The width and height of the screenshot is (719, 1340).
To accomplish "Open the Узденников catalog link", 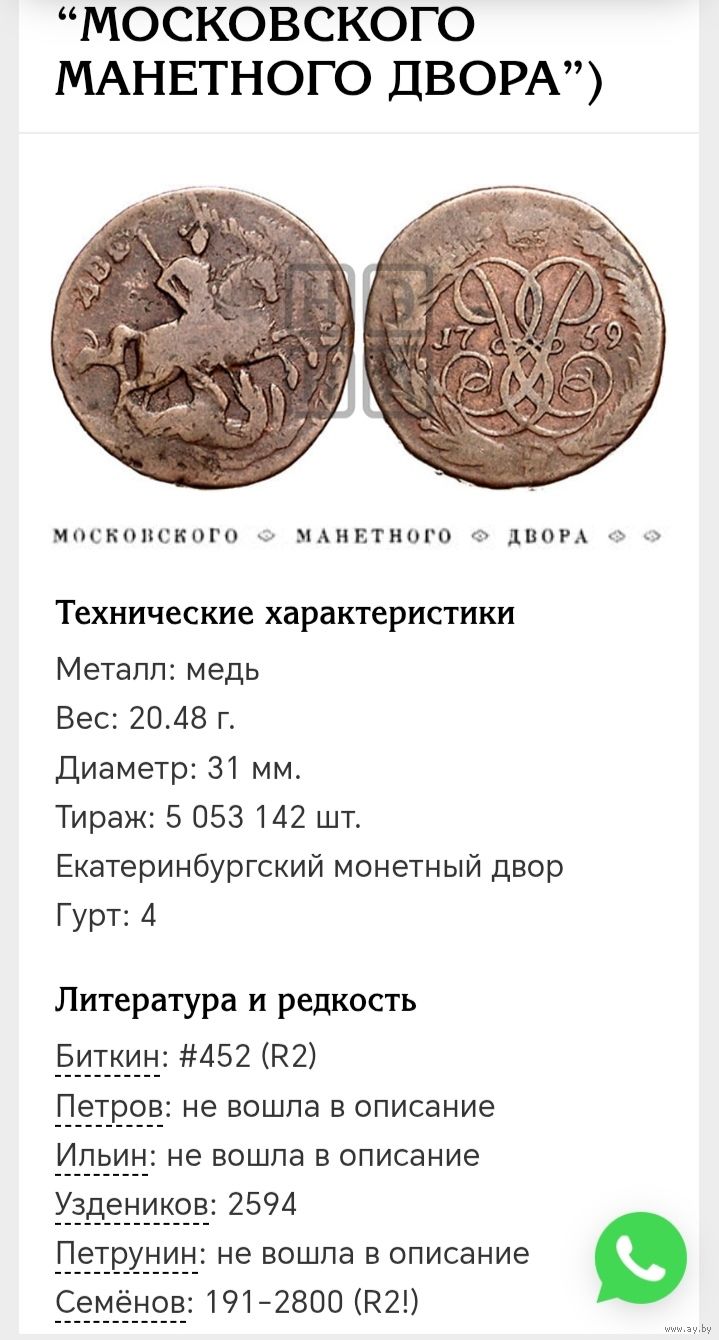I will [133, 1204].
